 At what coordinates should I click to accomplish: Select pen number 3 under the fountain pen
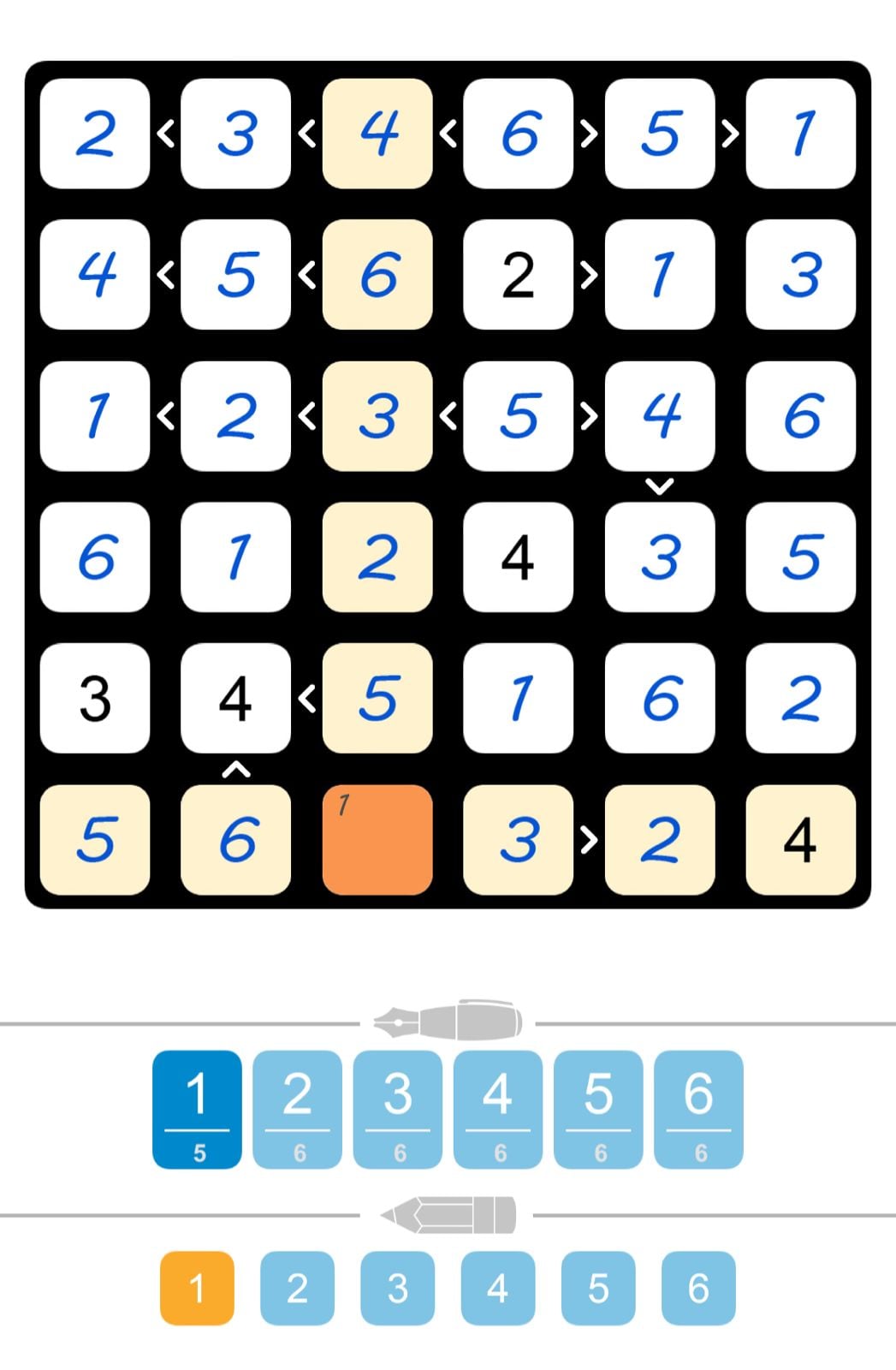397,1109
